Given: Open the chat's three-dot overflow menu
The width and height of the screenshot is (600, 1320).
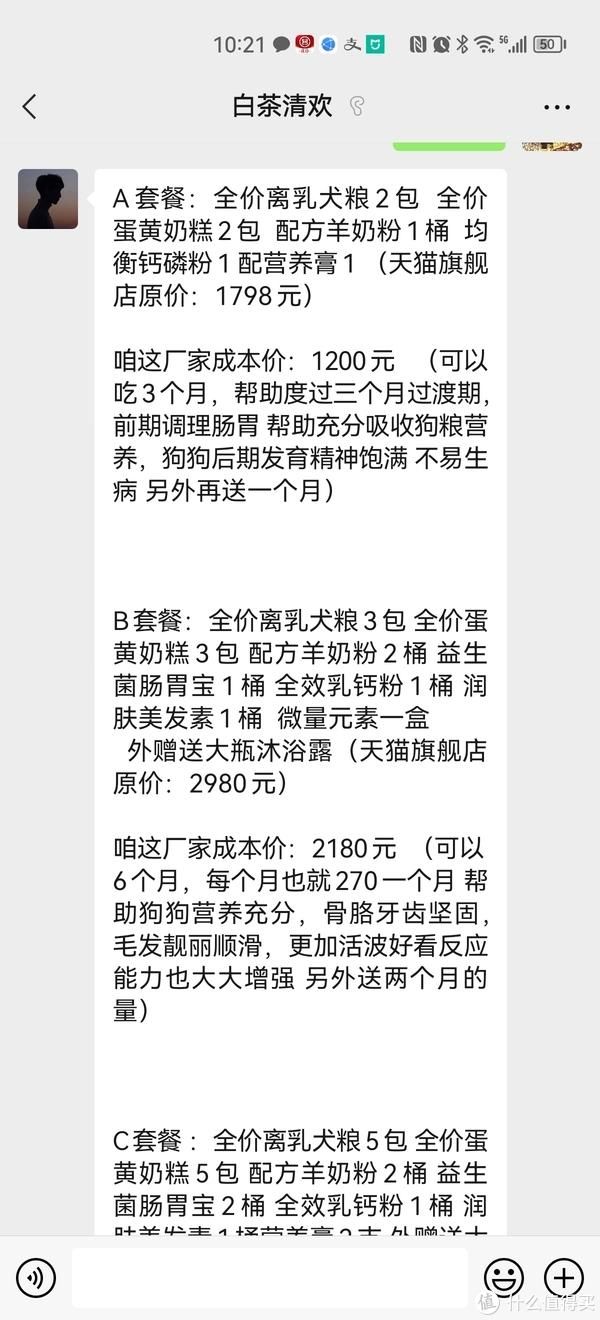Looking at the screenshot, I should pyautogui.click(x=557, y=107).
